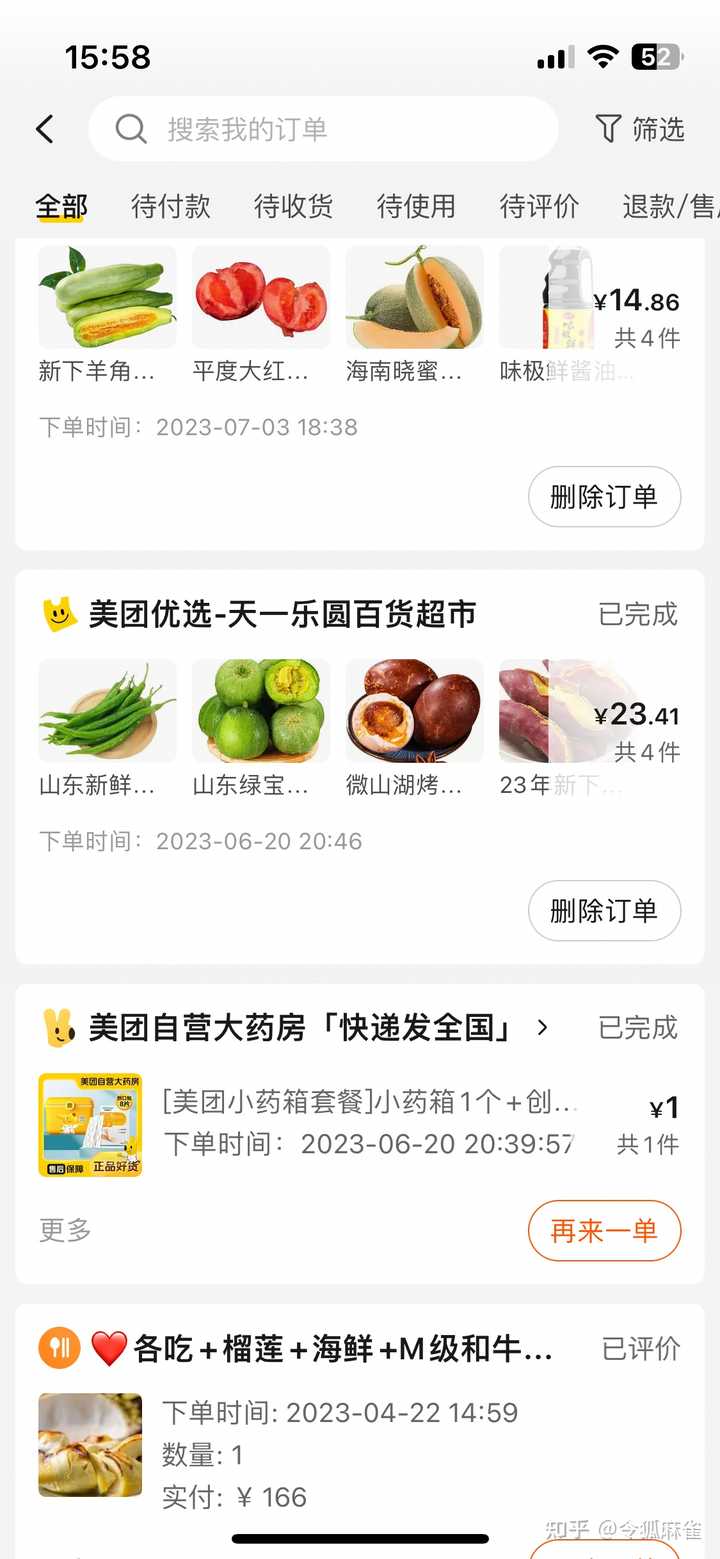720x1559 pixels.
Task: Open the 美团自营大药房 store page
Action: coord(300,1028)
